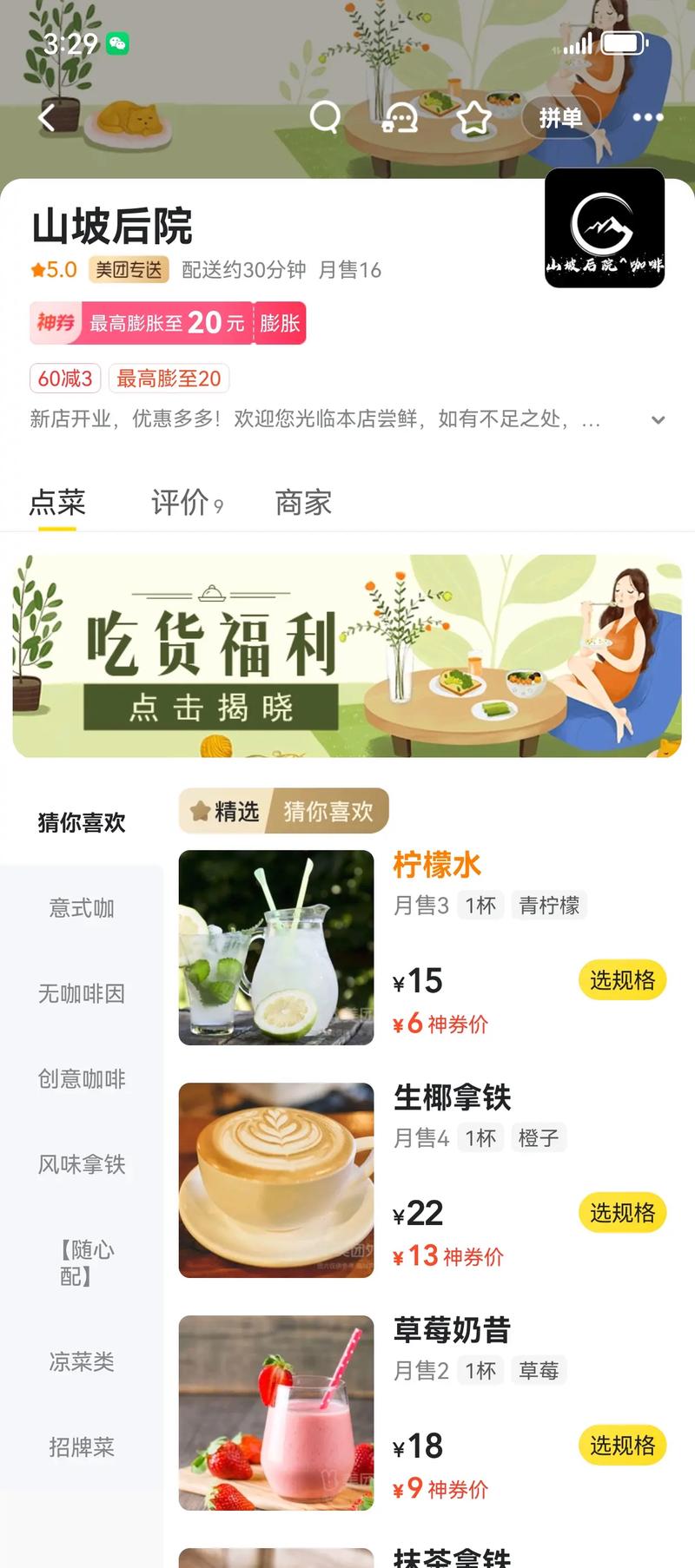Contact customer service via headset icon
Screen dimensions: 695x1568
[400, 117]
